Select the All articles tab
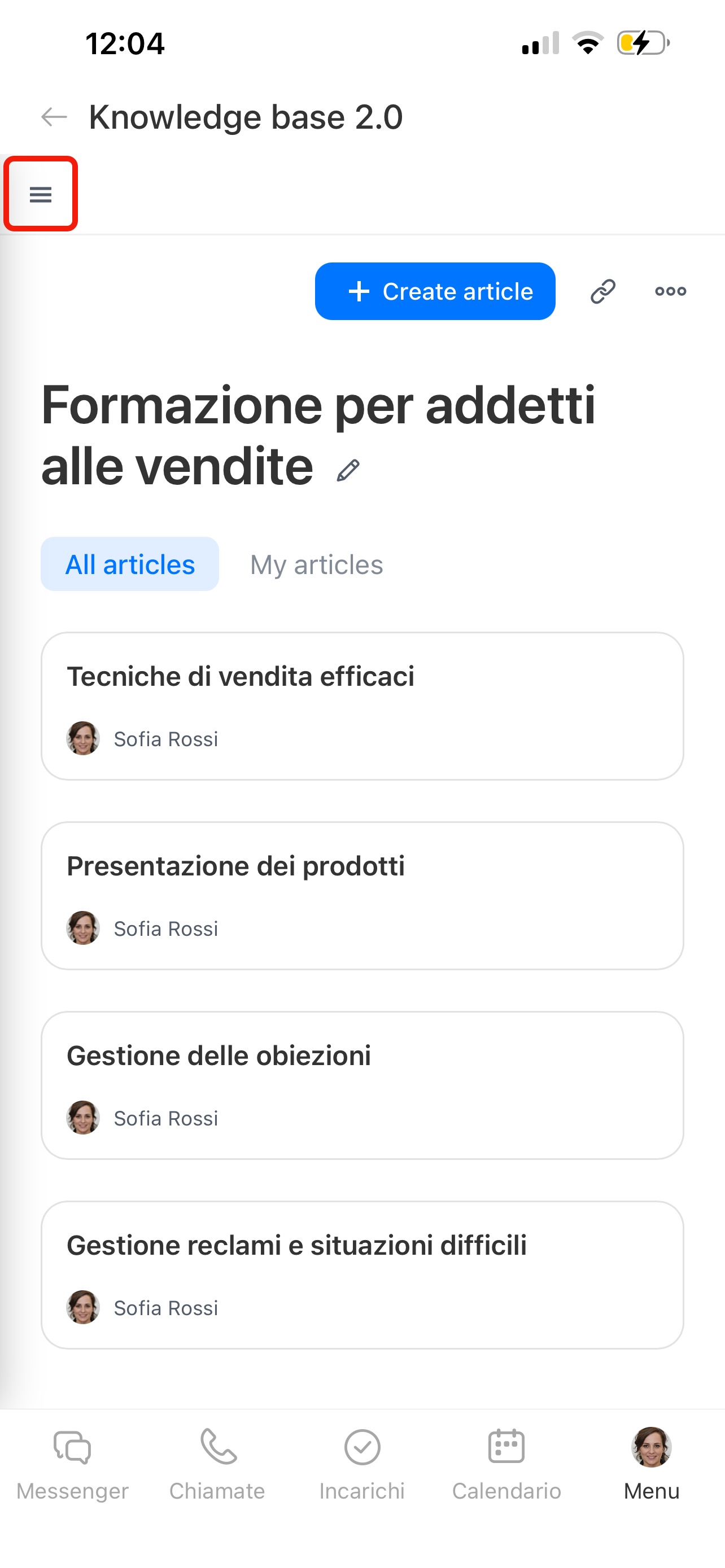Screen dimensions: 725x1568 pyautogui.click(x=130, y=564)
